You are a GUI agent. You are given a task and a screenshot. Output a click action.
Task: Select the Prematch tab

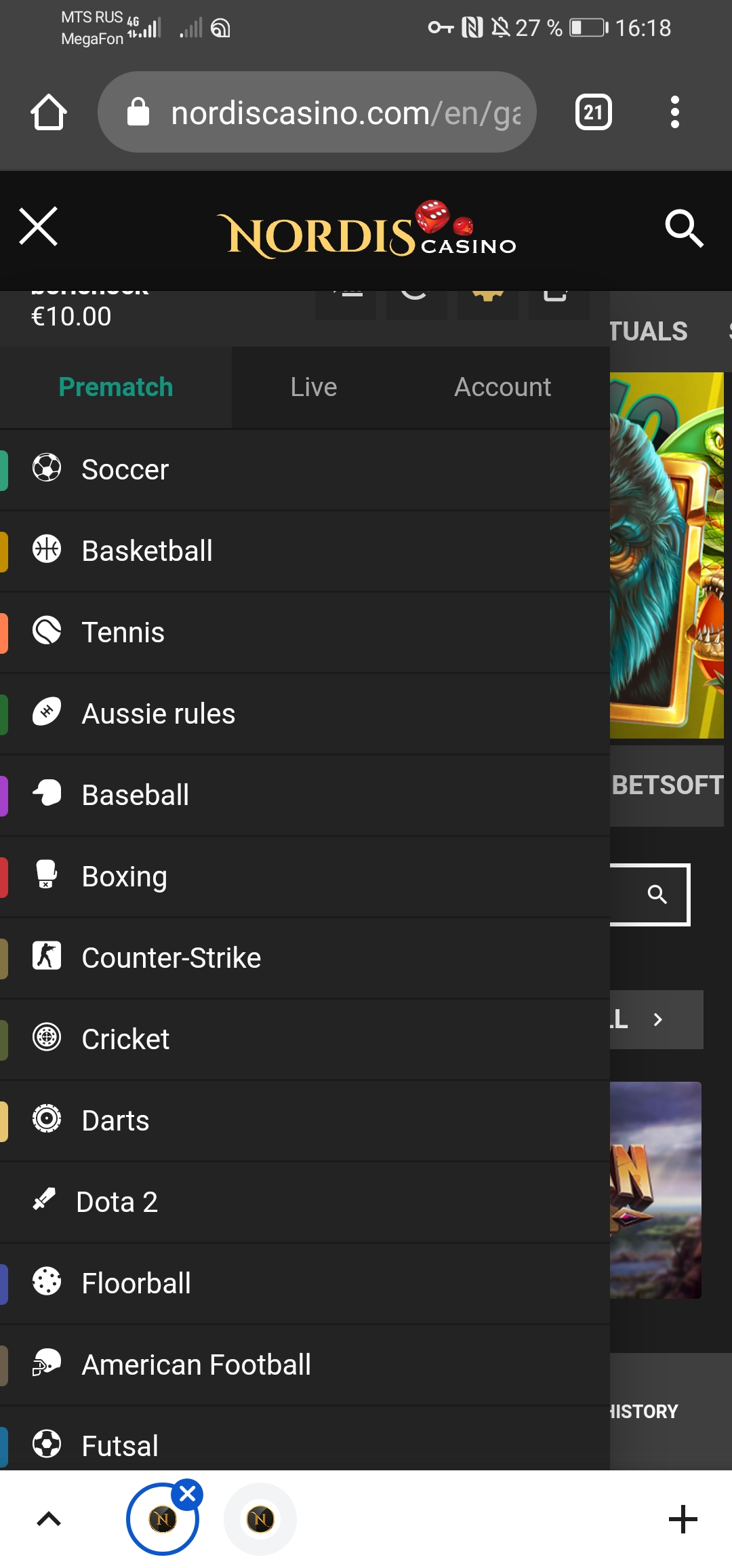click(116, 387)
